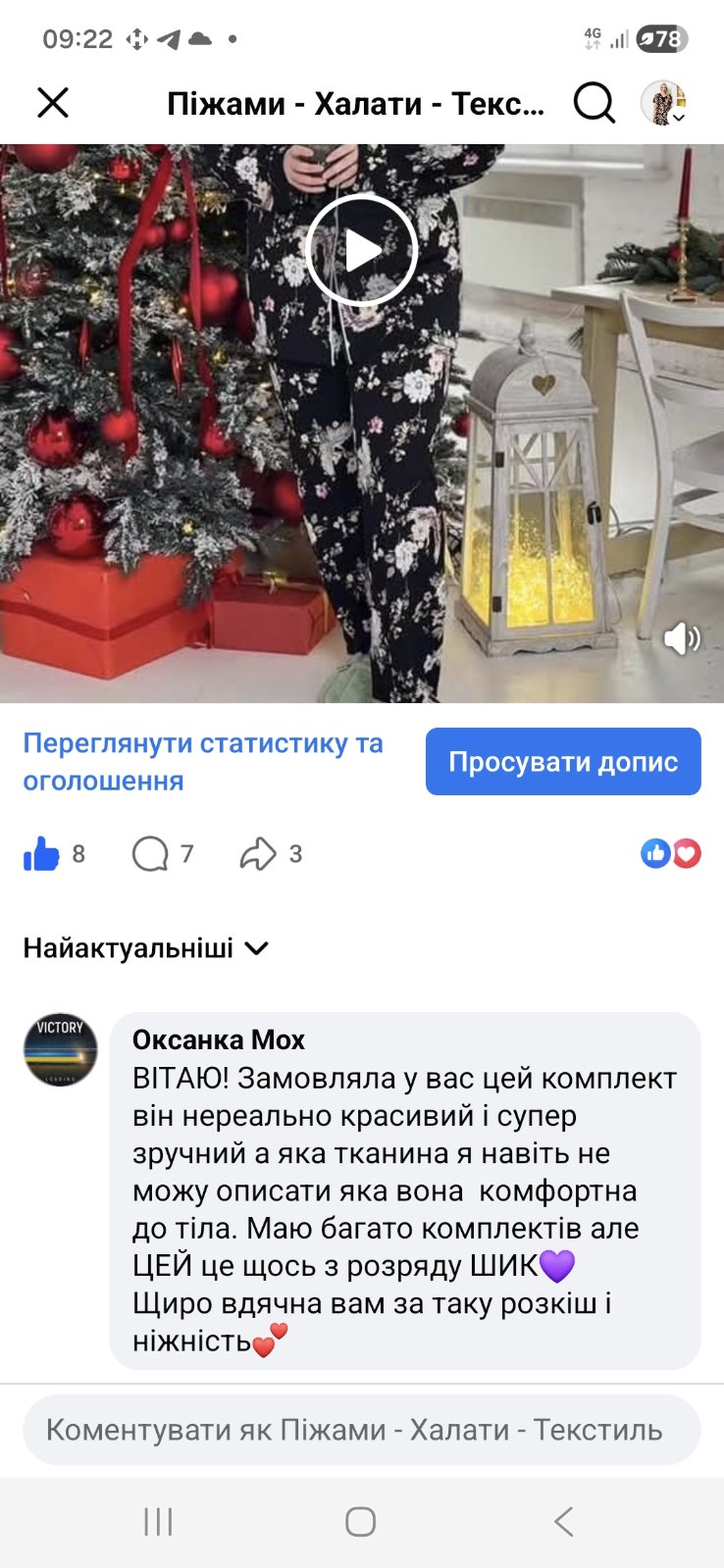Tap the Просувати допис button
This screenshot has height=1568, width=724.
(563, 762)
